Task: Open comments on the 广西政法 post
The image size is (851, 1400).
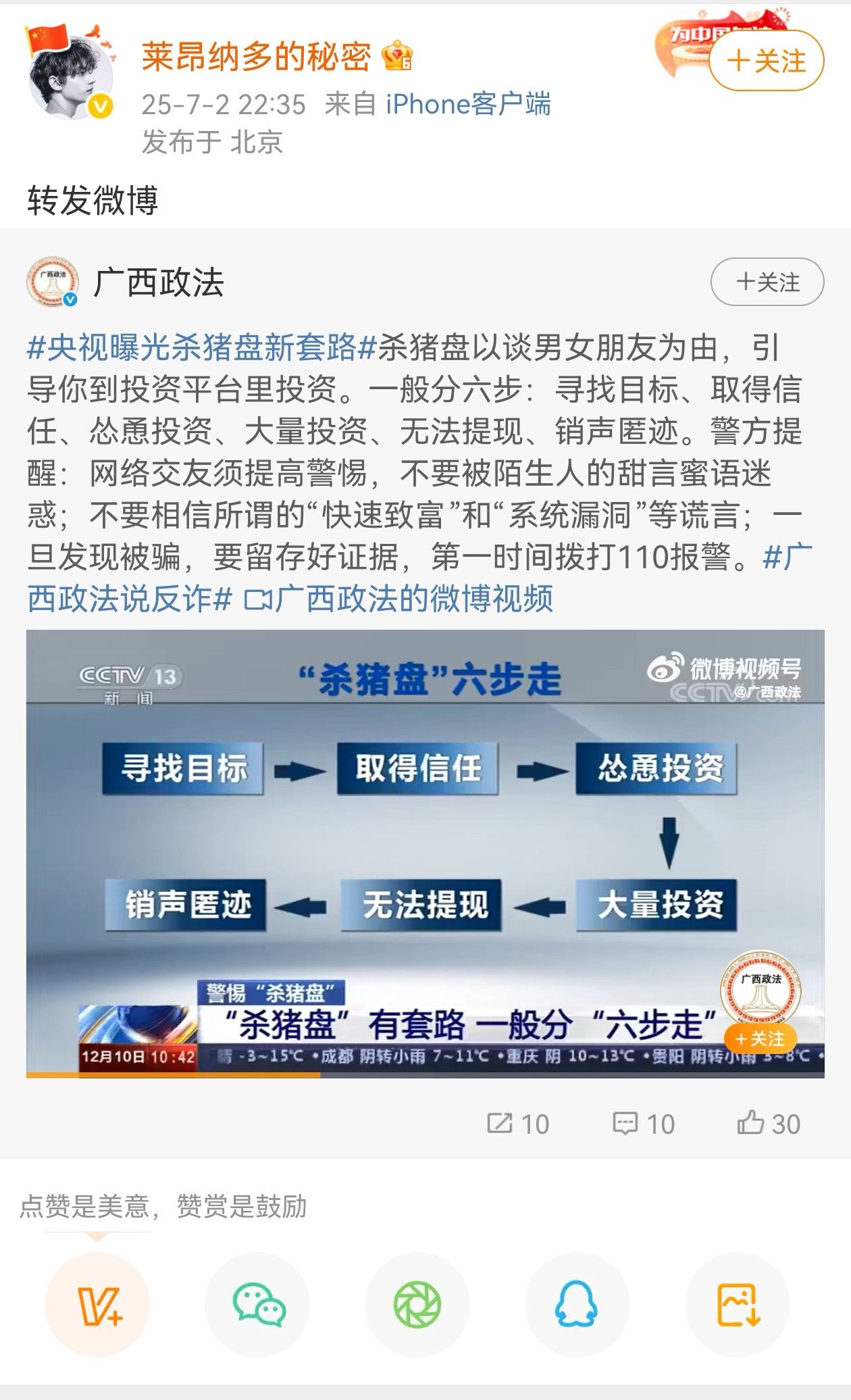Action: pos(644,1124)
